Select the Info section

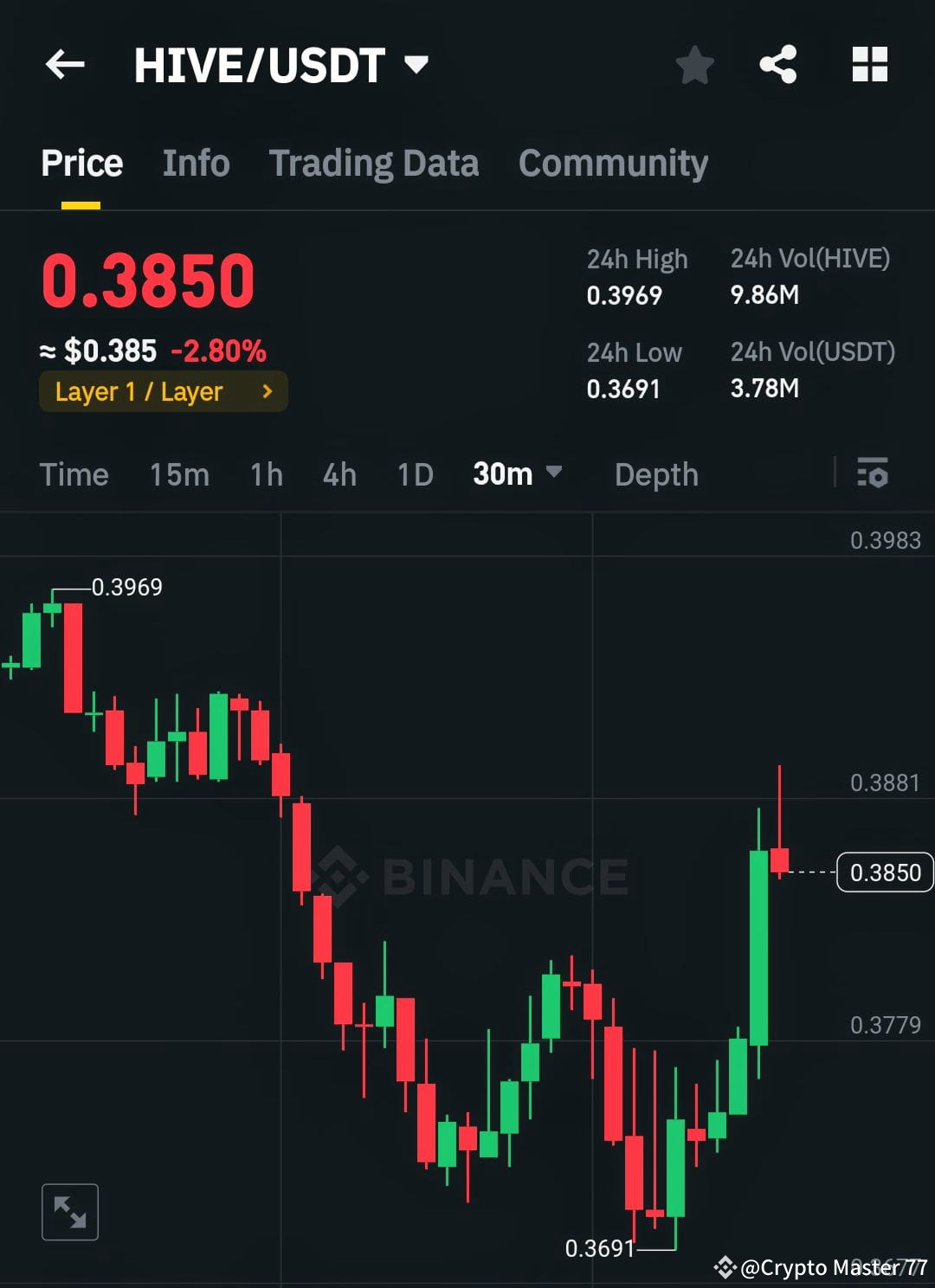coord(196,163)
